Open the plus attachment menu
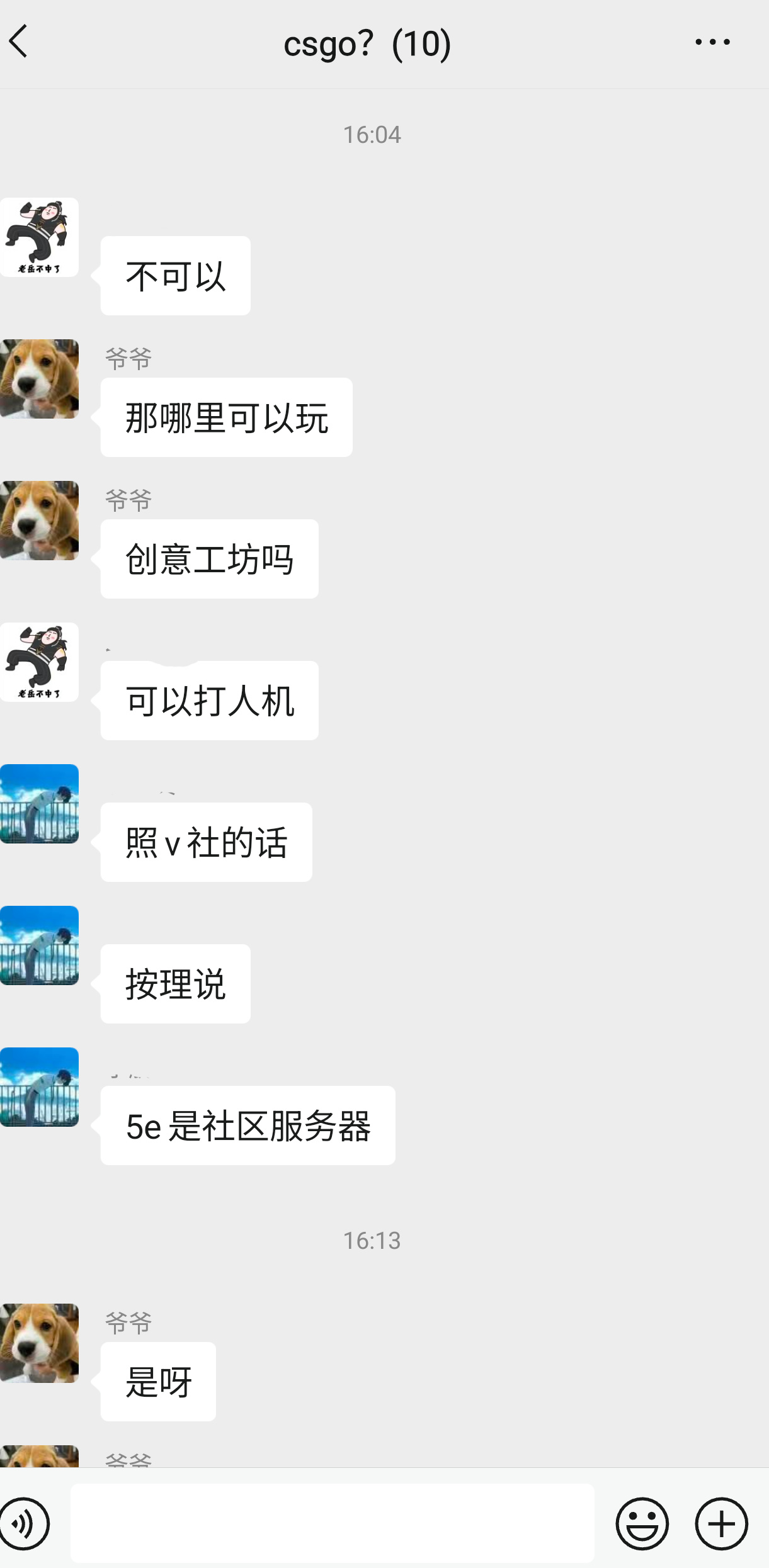Screen dimensions: 769x1568 (x=721, y=1524)
